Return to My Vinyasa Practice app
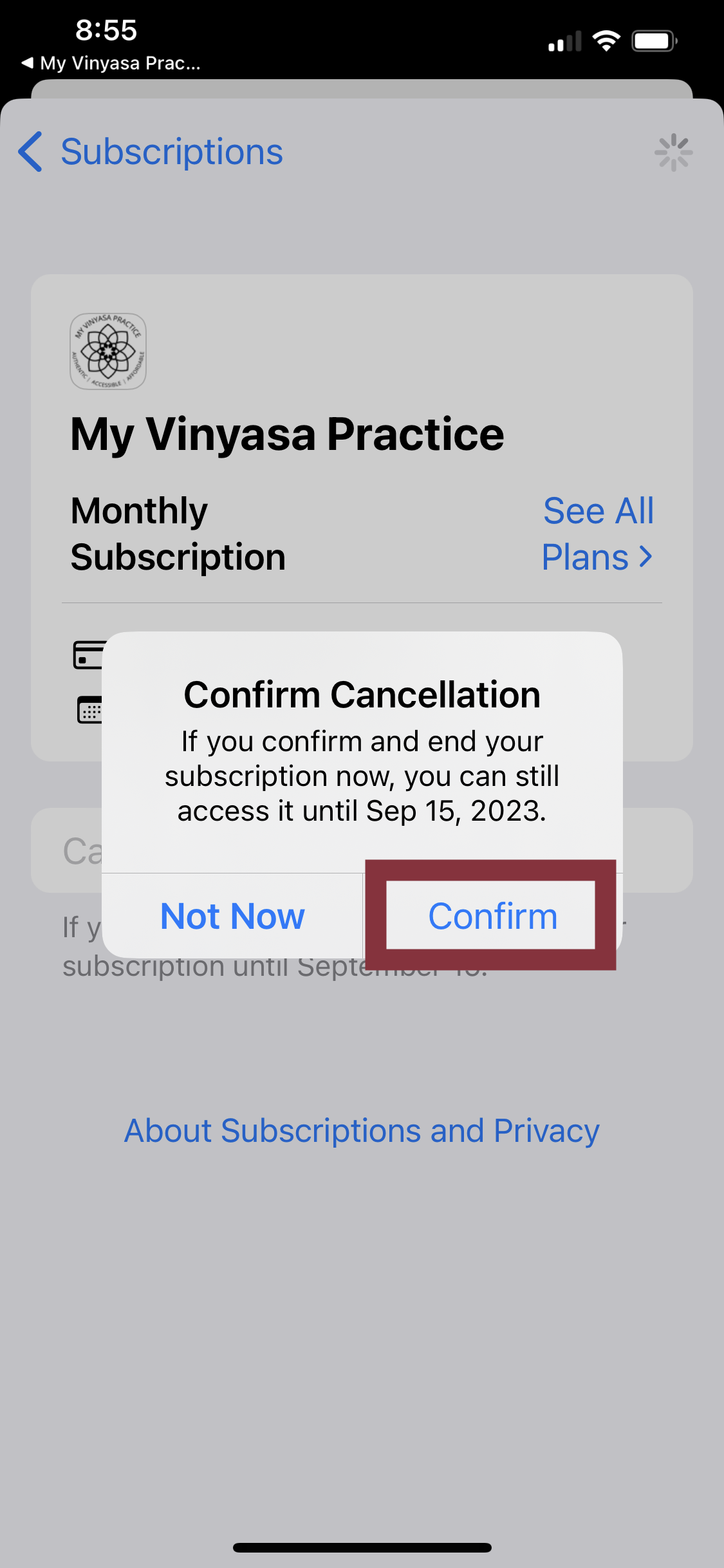The height and width of the screenshot is (1568, 724). point(111,63)
